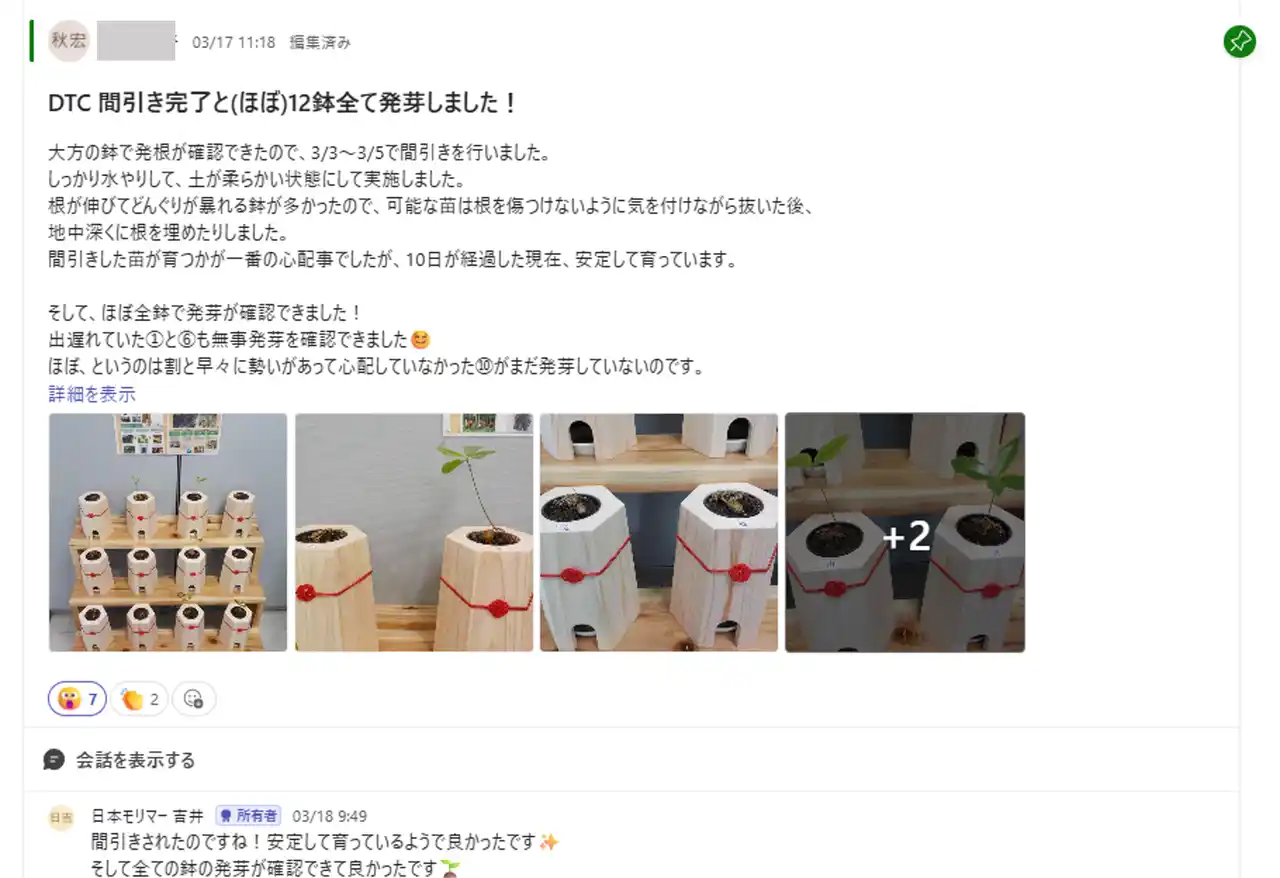Open the photo of the single sprouted seedling
The width and height of the screenshot is (1280, 878).
click(x=414, y=532)
